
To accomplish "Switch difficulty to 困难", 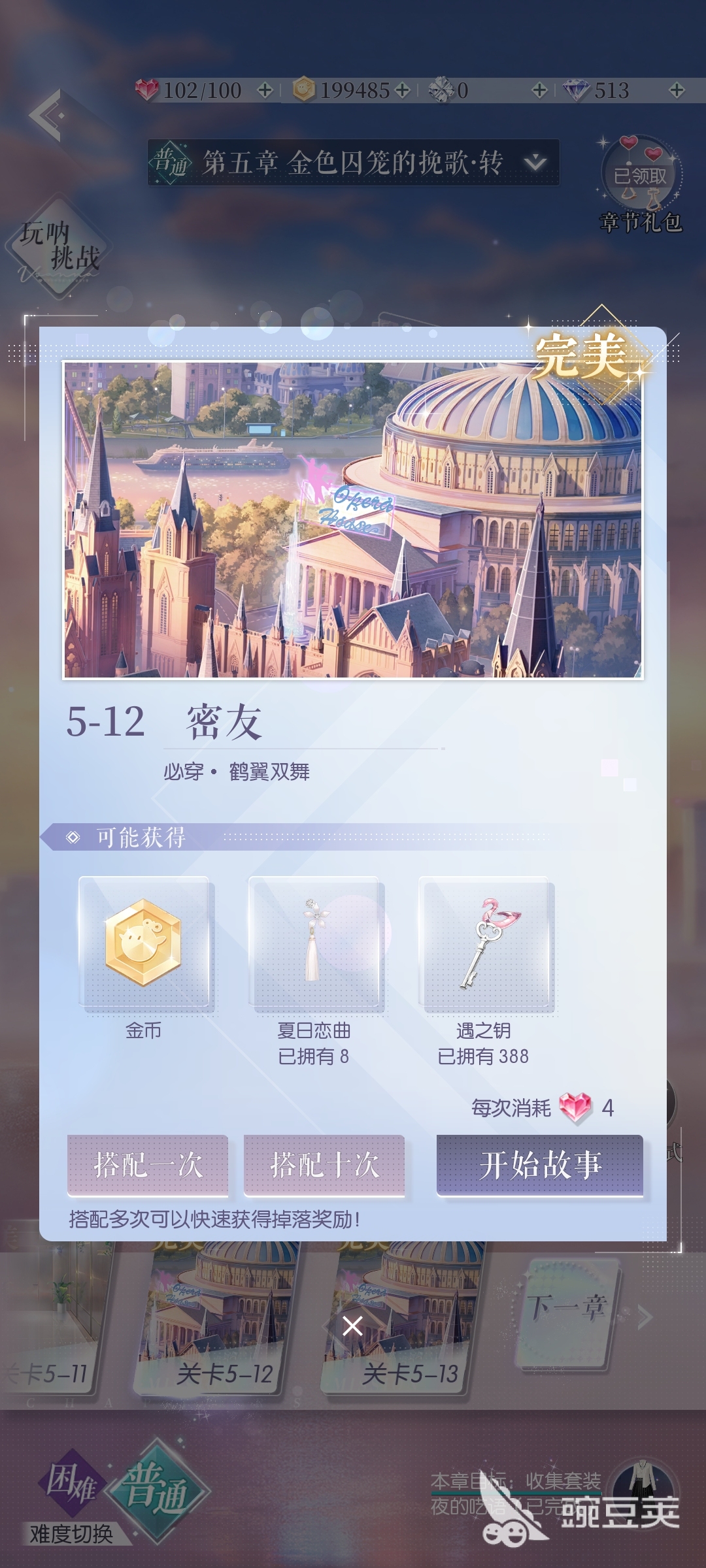I will [71, 1480].
